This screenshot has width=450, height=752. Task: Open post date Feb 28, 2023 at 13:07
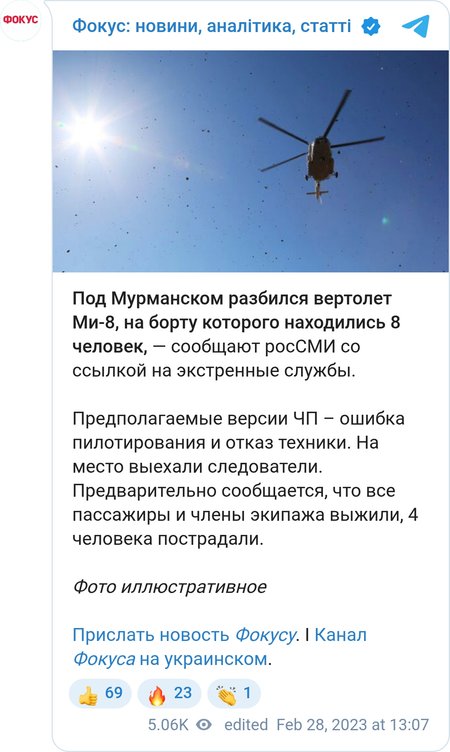point(353,724)
